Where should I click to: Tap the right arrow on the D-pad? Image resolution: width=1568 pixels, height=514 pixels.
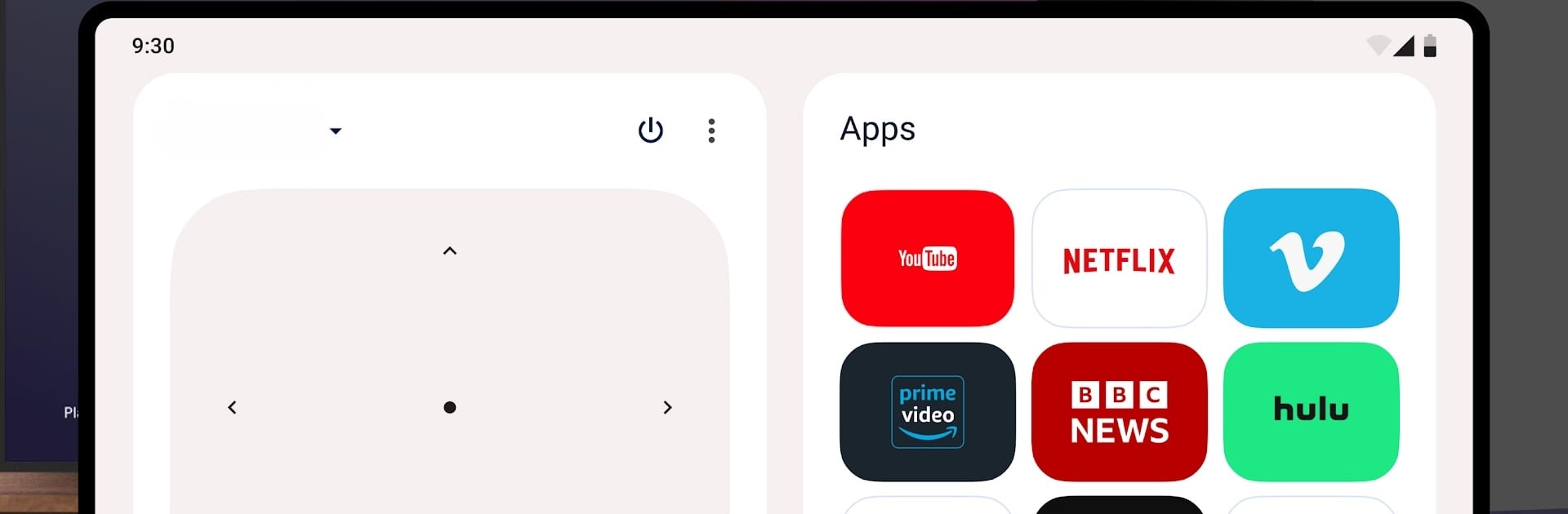click(667, 407)
